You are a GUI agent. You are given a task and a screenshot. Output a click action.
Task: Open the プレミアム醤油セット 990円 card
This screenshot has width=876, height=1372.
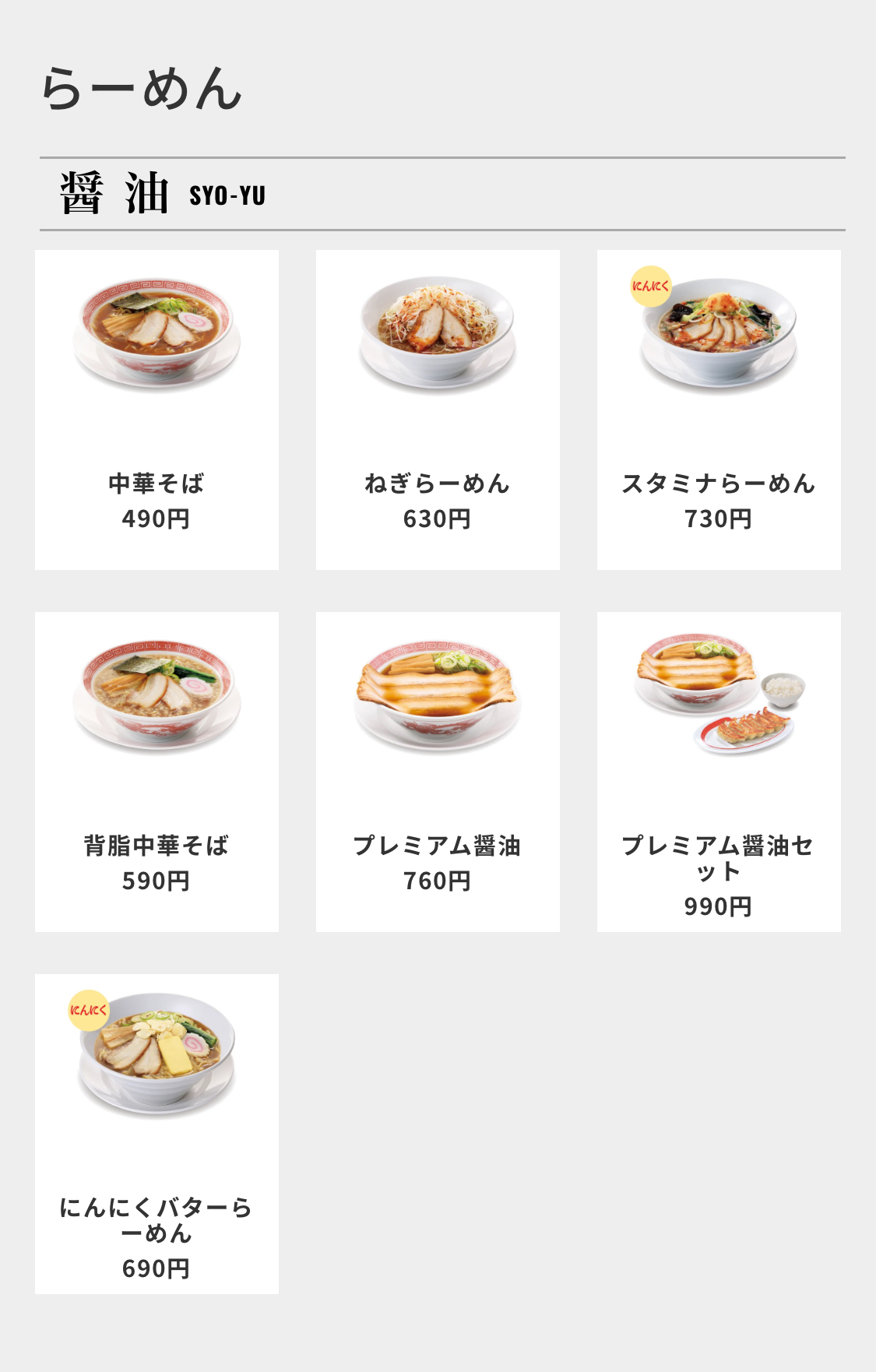(x=719, y=772)
